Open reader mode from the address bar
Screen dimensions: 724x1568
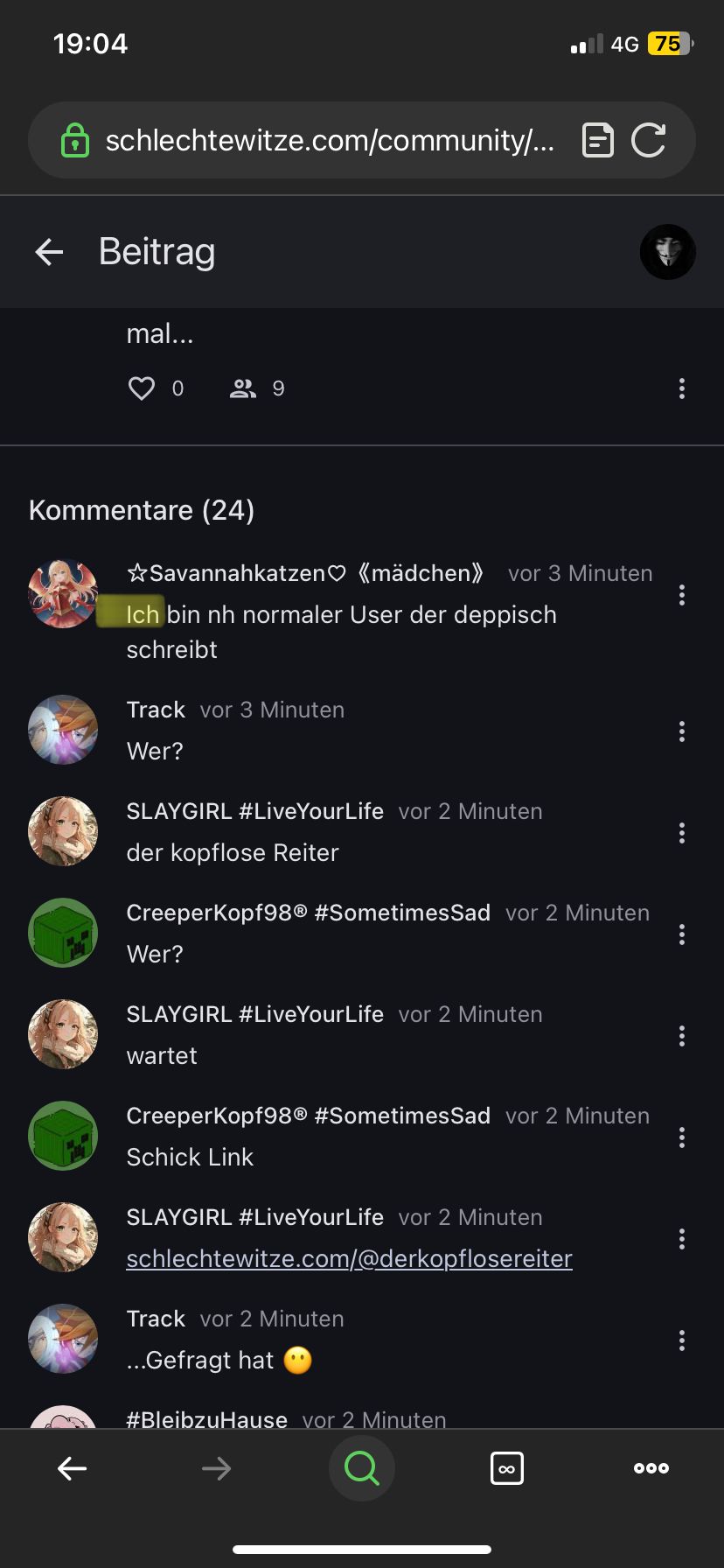(598, 140)
